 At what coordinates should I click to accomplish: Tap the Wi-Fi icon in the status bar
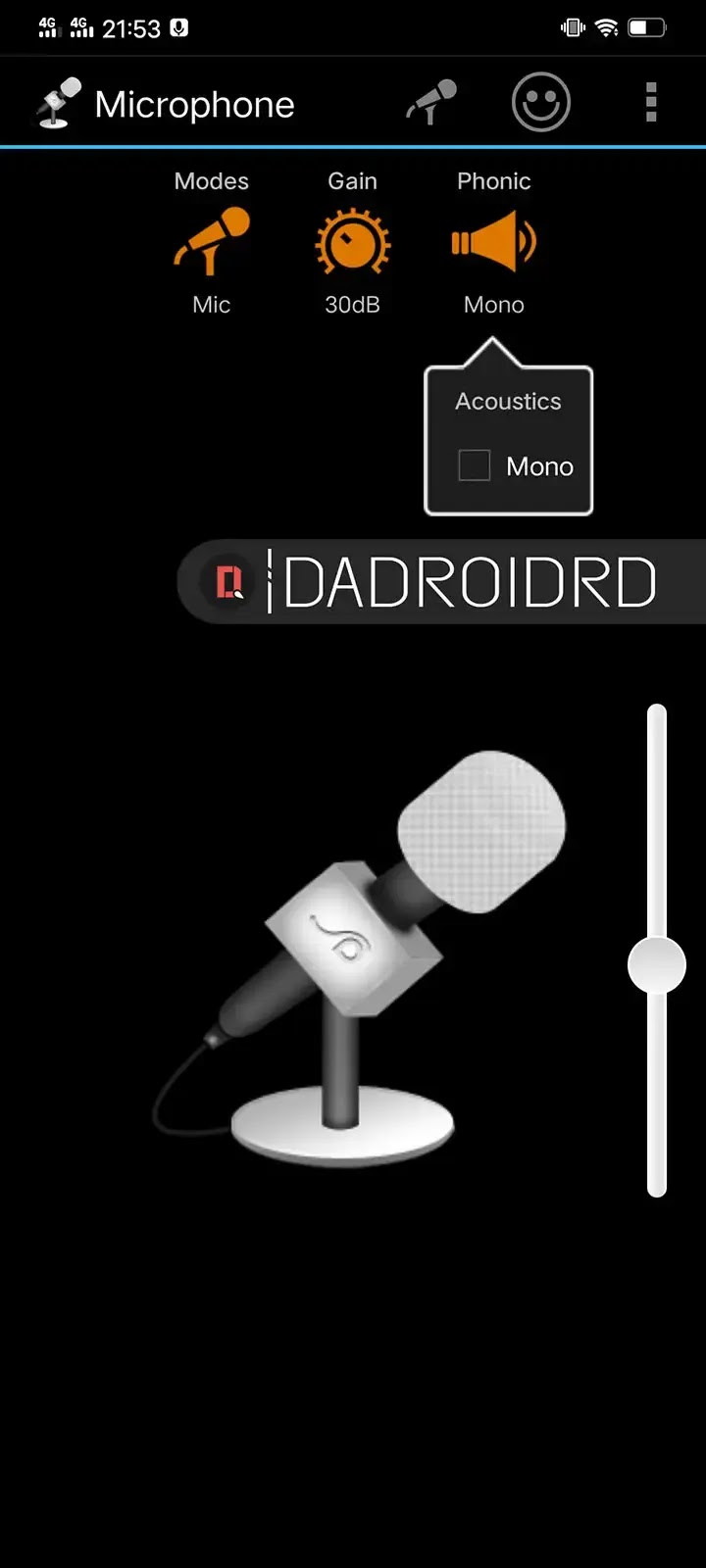tap(607, 26)
